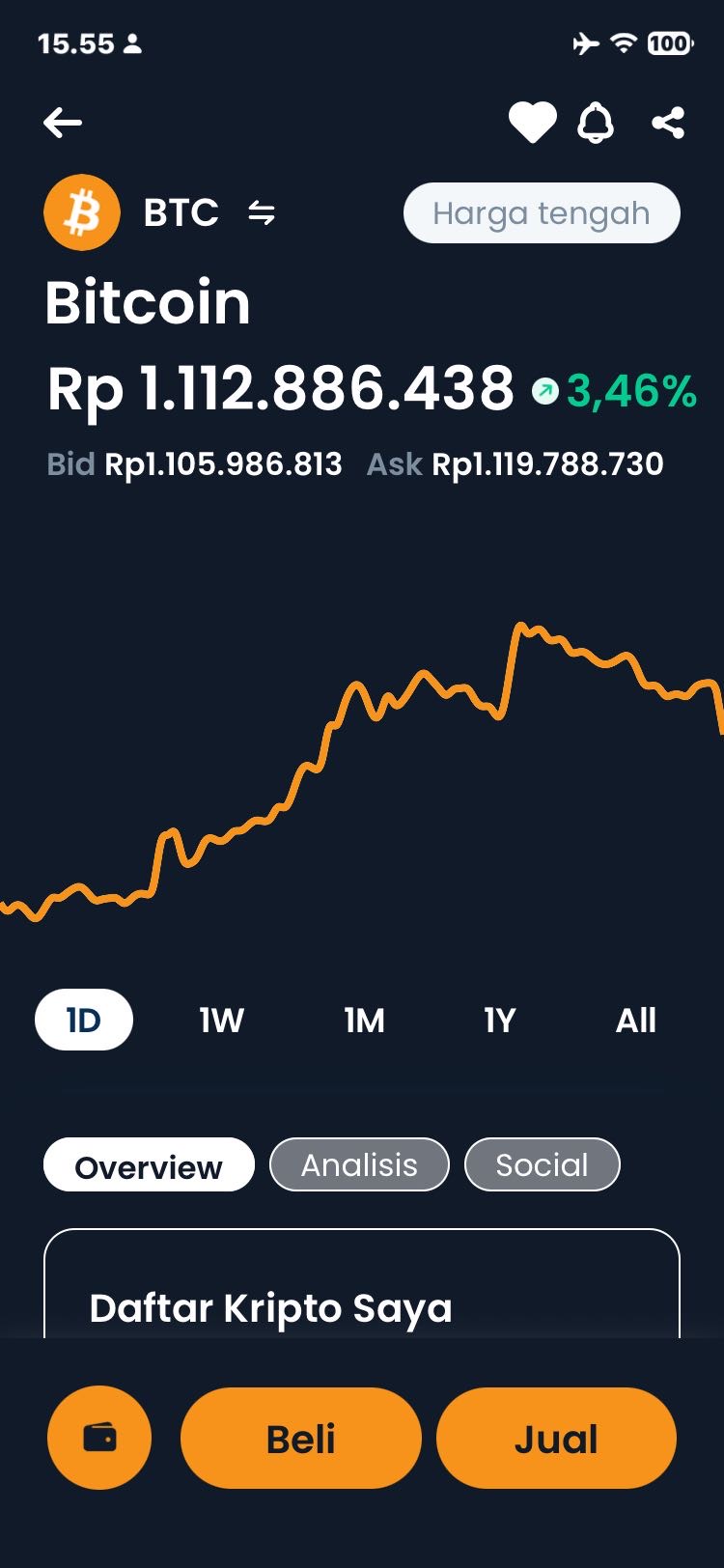Tap the green upward trend arrow badge

point(545,390)
